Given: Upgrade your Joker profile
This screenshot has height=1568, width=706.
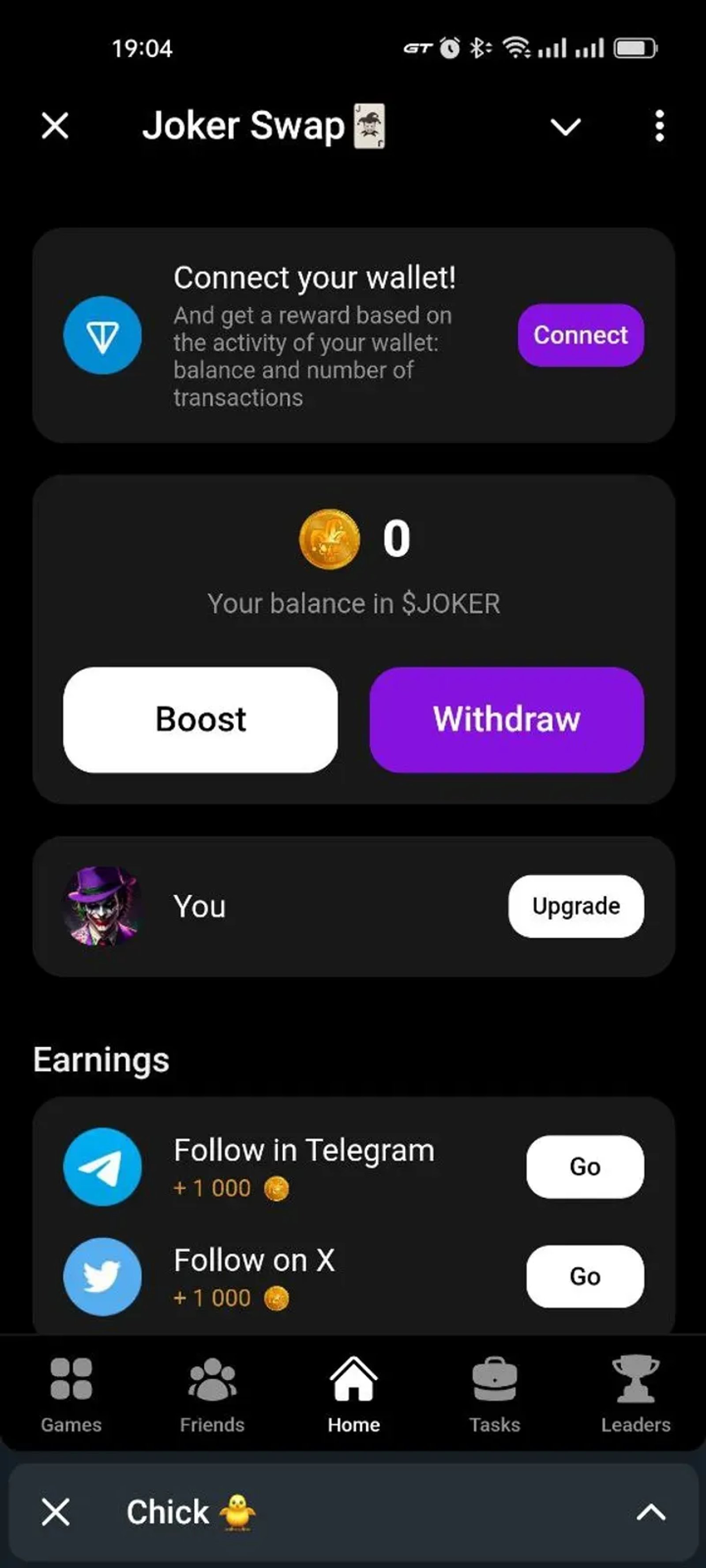Looking at the screenshot, I should coord(576,906).
